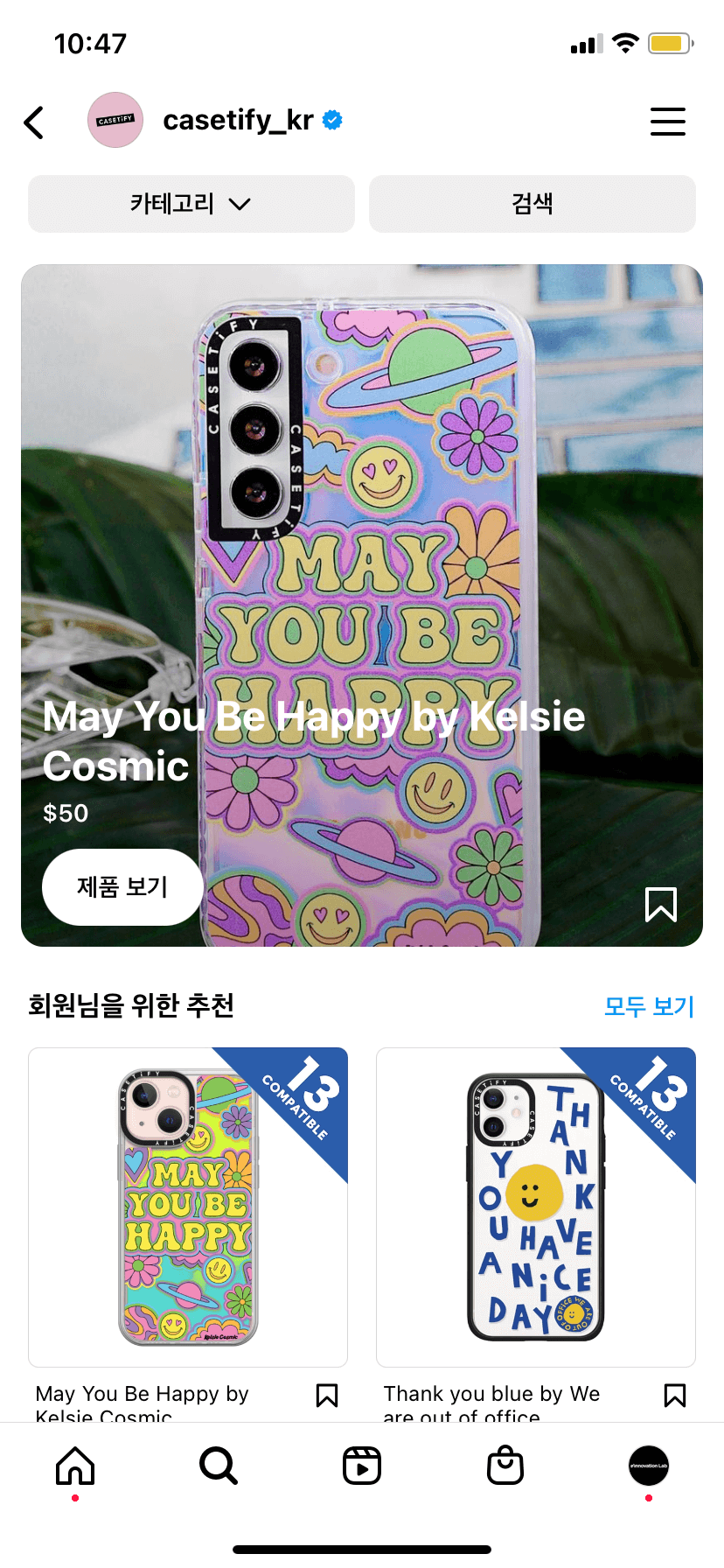Open the profile tab
Screen dimensions: 724x1568
pyautogui.click(x=648, y=1466)
